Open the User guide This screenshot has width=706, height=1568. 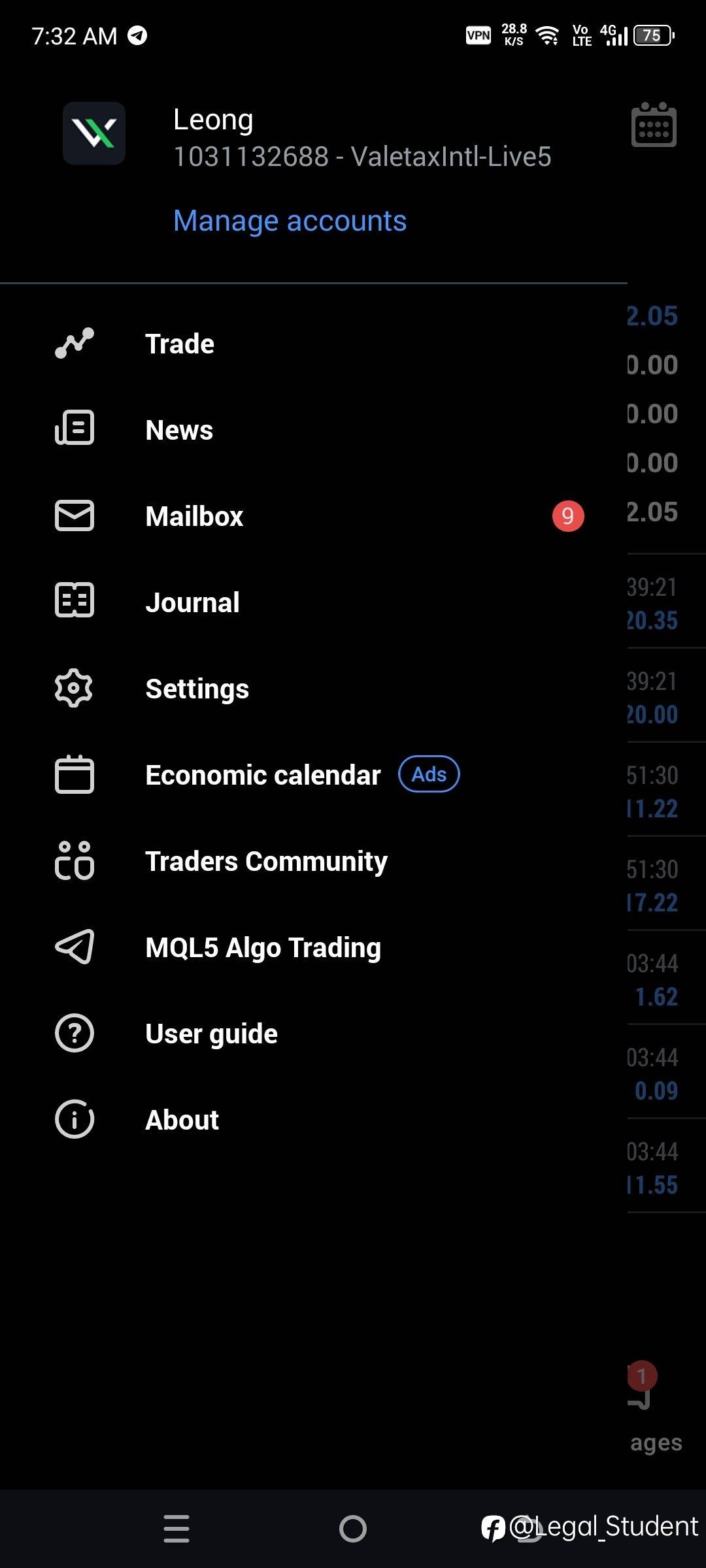point(314,1034)
